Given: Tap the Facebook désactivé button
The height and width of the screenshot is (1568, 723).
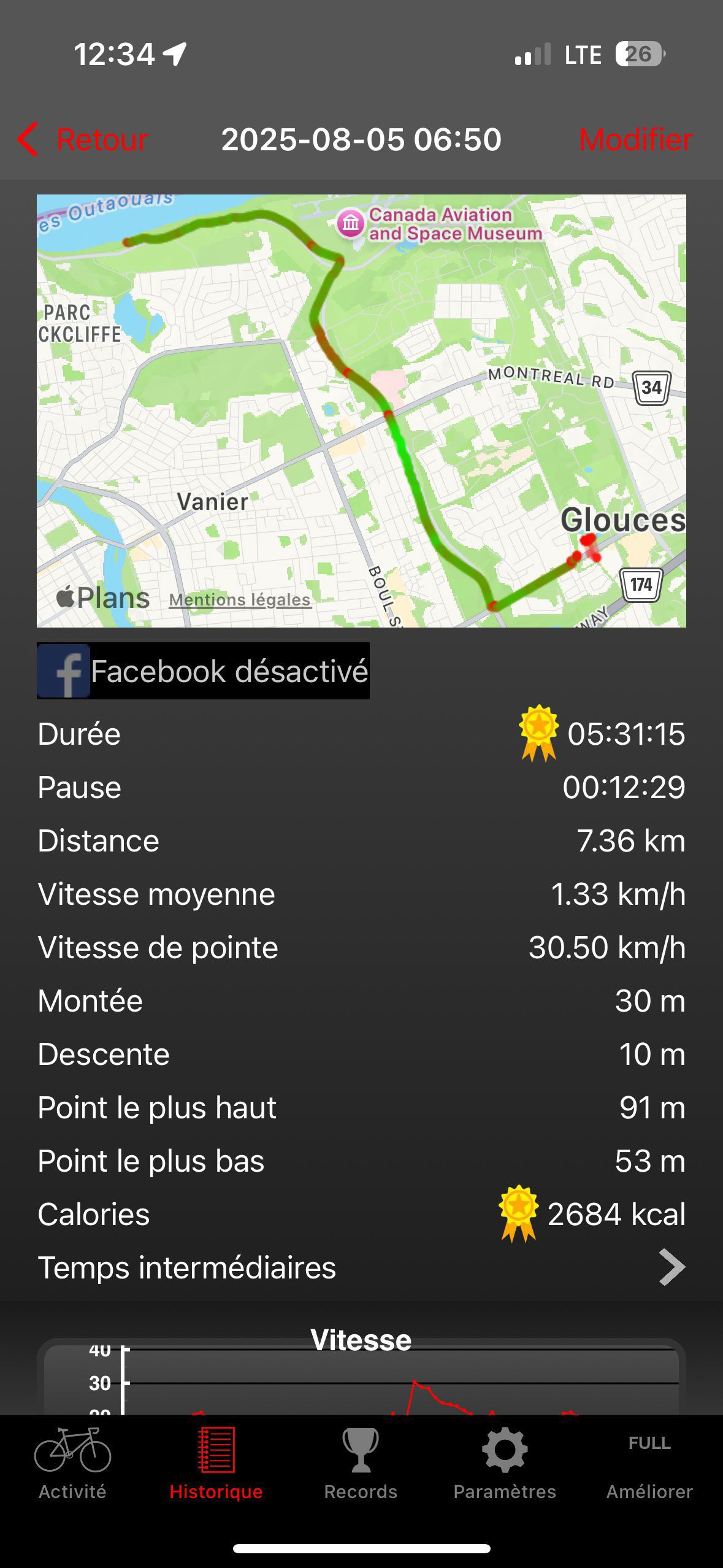Looking at the screenshot, I should tap(203, 671).
